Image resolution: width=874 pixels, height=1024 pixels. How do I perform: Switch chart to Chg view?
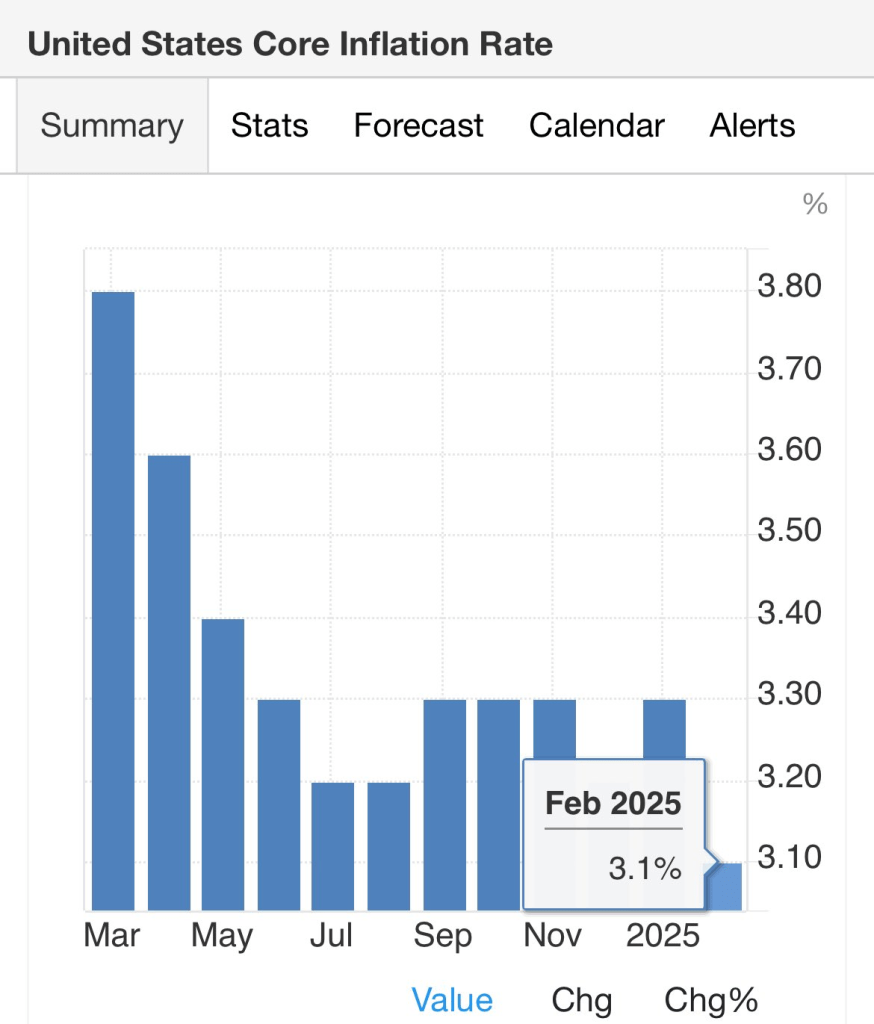tap(581, 1000)
